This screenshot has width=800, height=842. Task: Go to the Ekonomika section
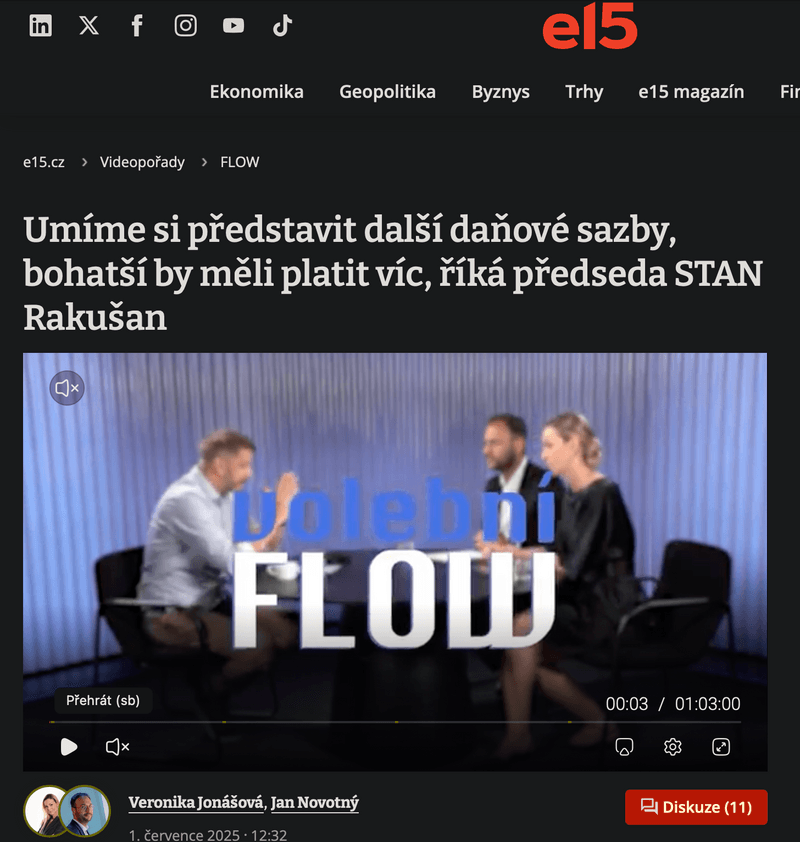256,92
